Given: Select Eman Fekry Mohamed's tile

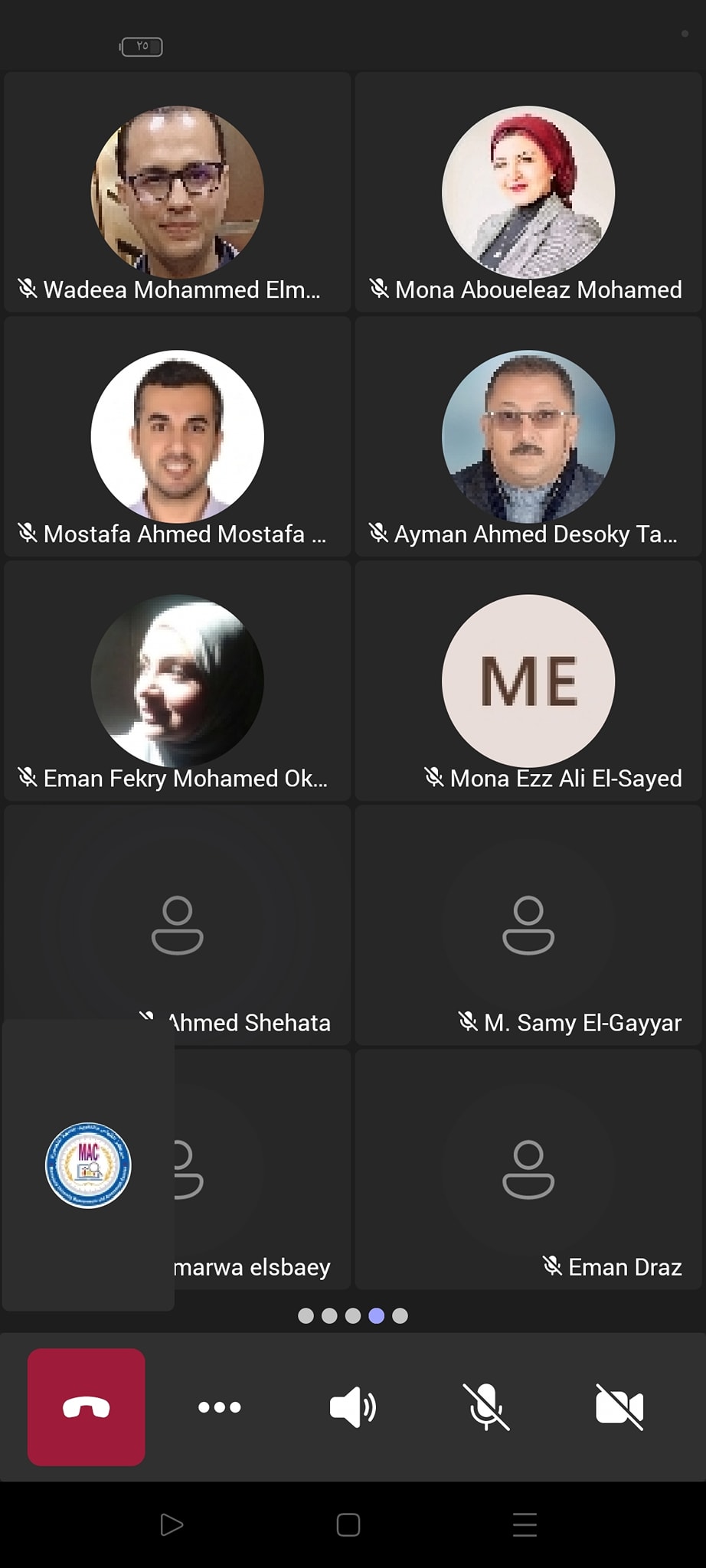Looking at the screenshot, I should pyautogui.click(x=178, y=681).
